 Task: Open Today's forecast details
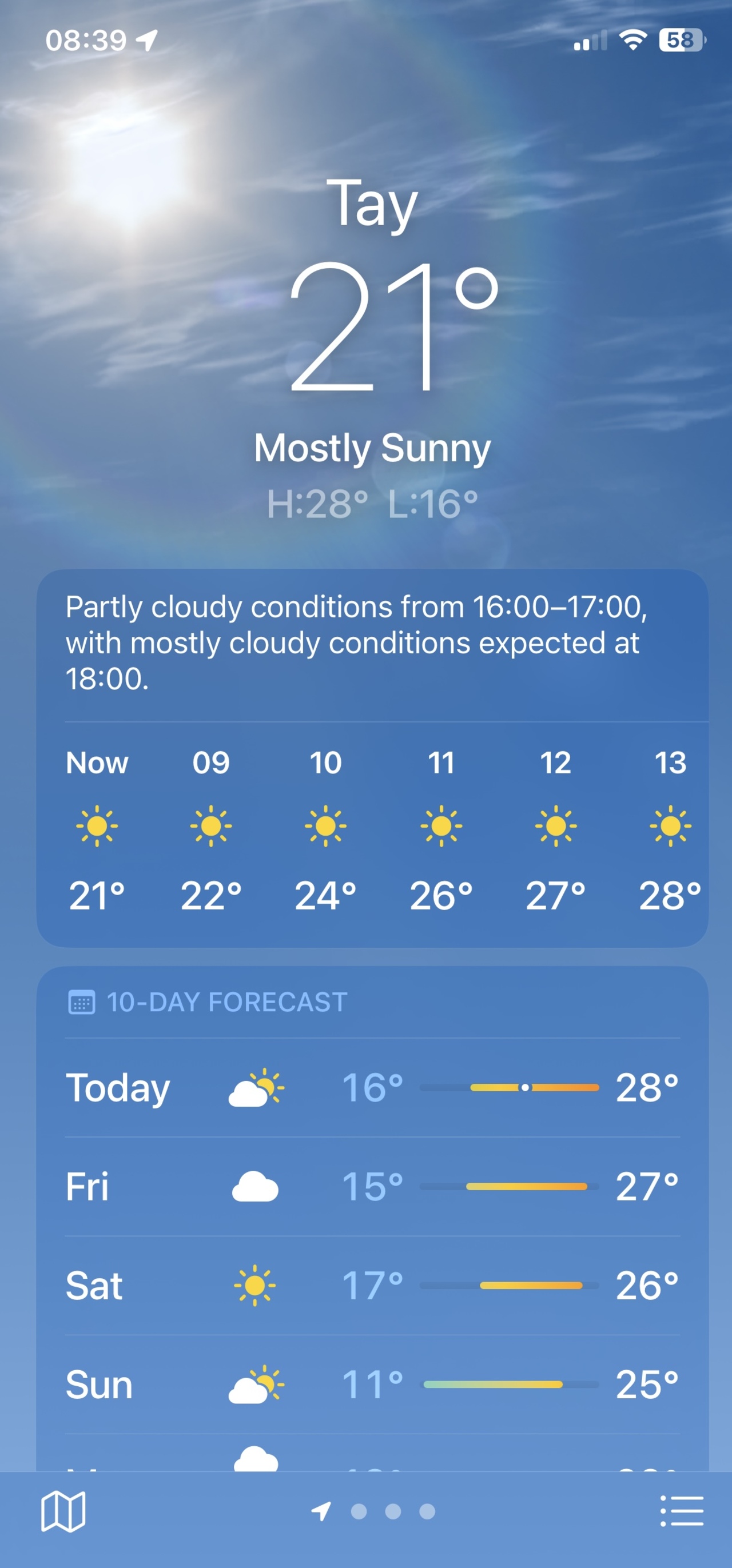point(372,1087)
